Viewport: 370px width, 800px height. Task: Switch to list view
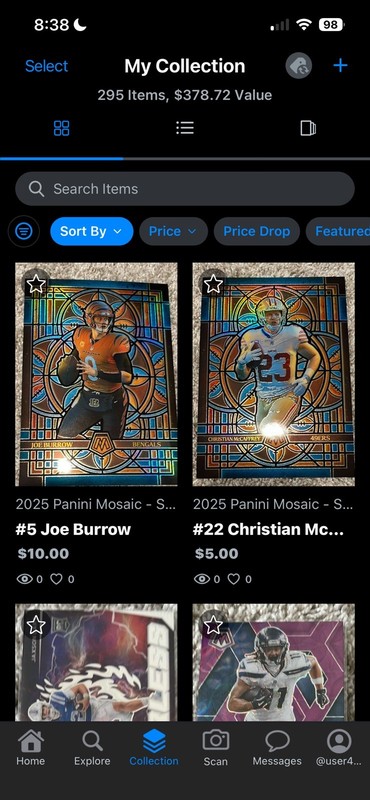pos(185,128)
